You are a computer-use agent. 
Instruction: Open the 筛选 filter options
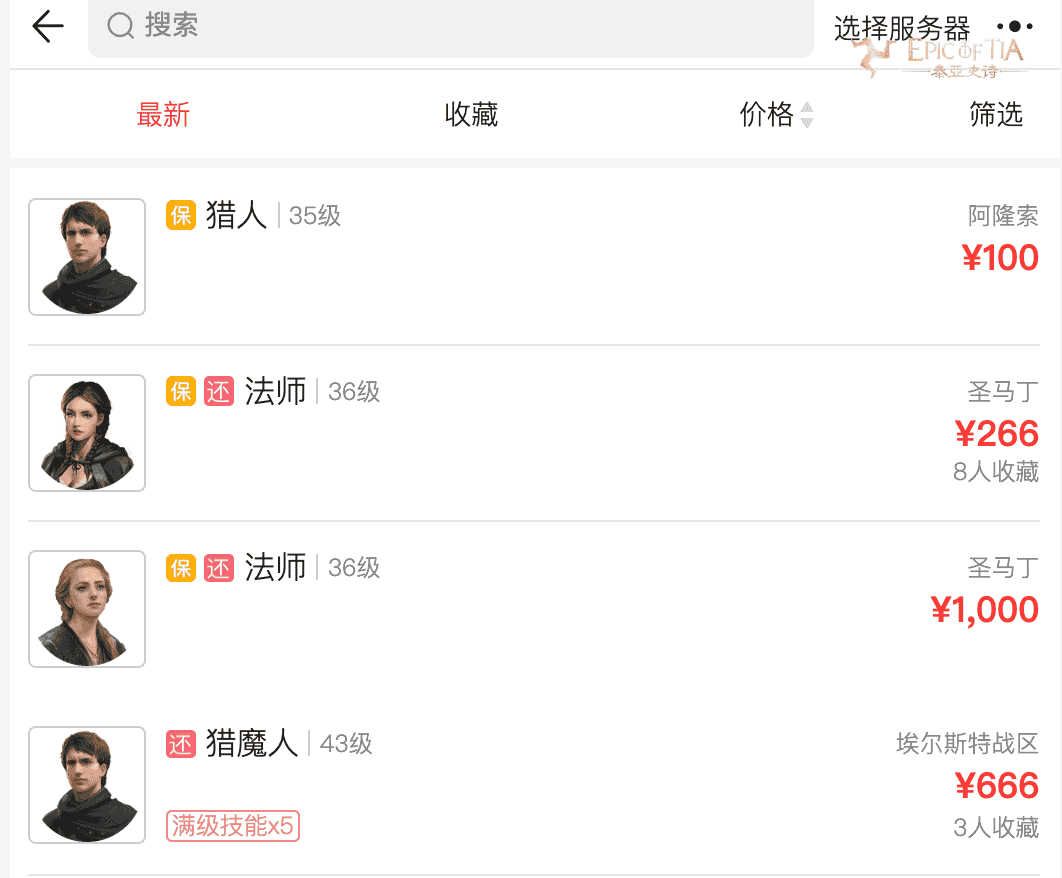[x=996, y=115]
